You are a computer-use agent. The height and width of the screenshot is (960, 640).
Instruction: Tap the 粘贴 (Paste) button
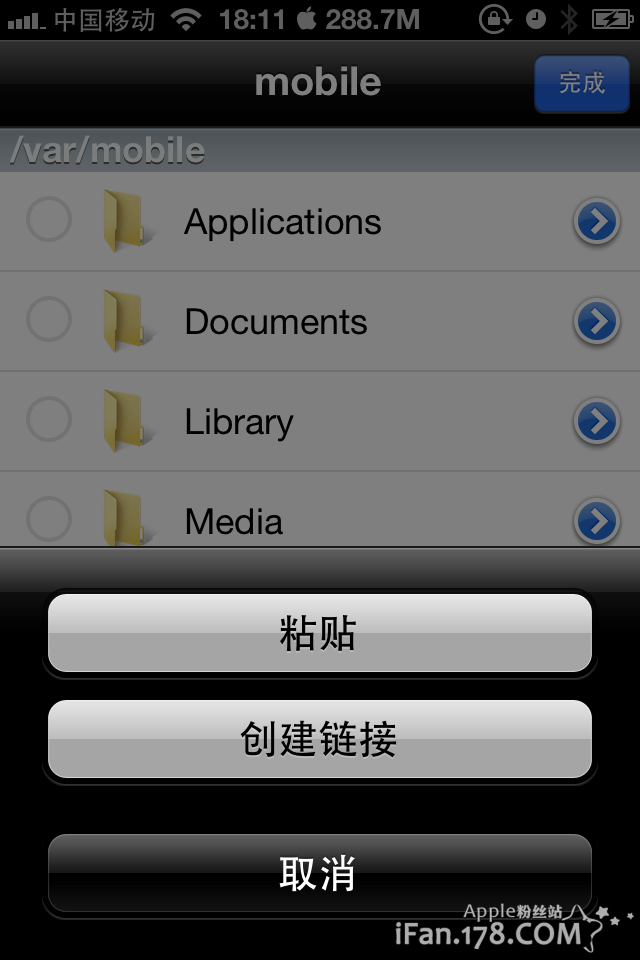pos(319,633)
